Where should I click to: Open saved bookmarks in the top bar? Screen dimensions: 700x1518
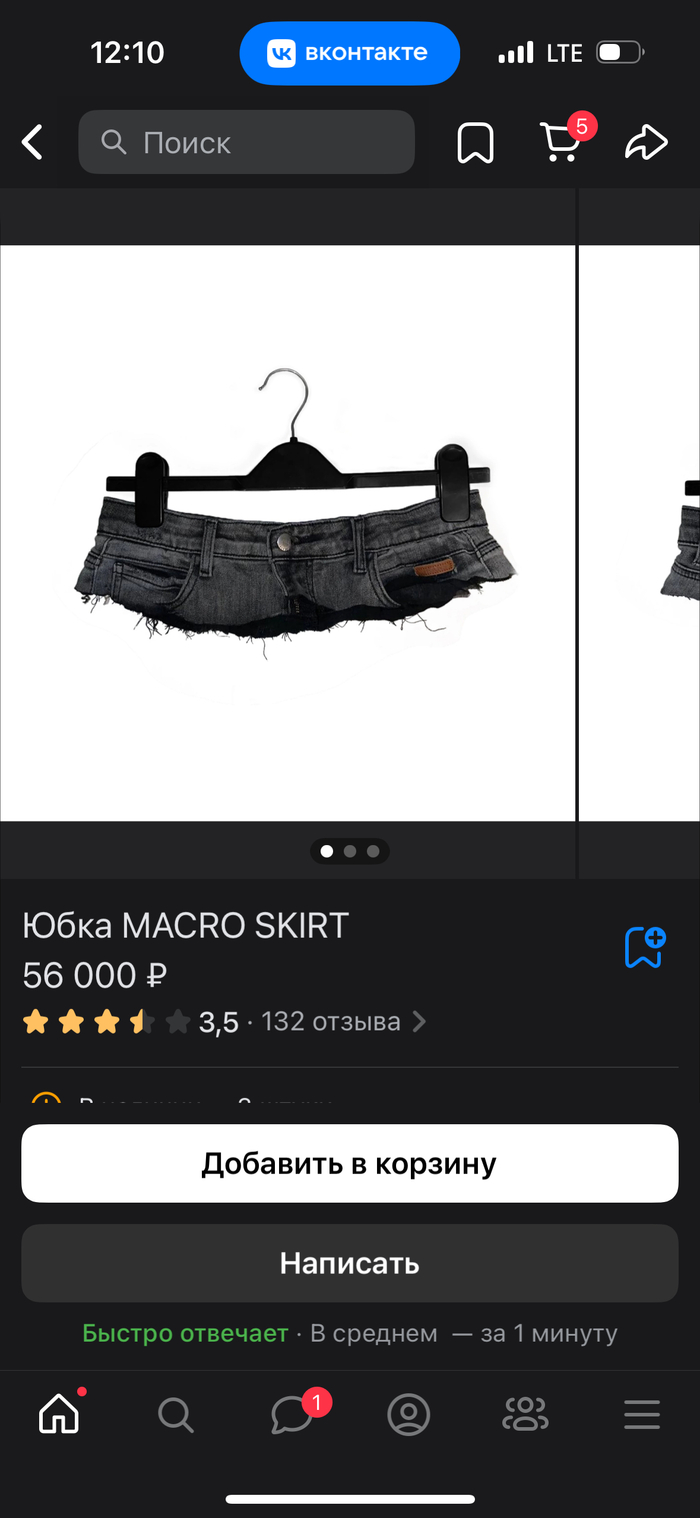(x=475, y=143)
